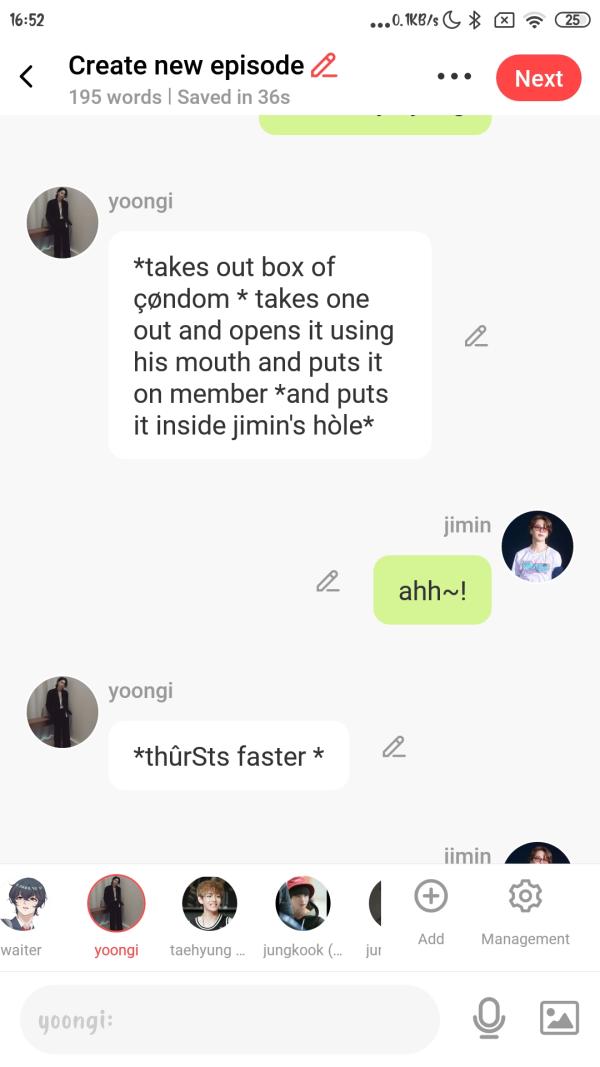
Task: Record audio with the microphone icon
Action: click(x=488, y=1019)
